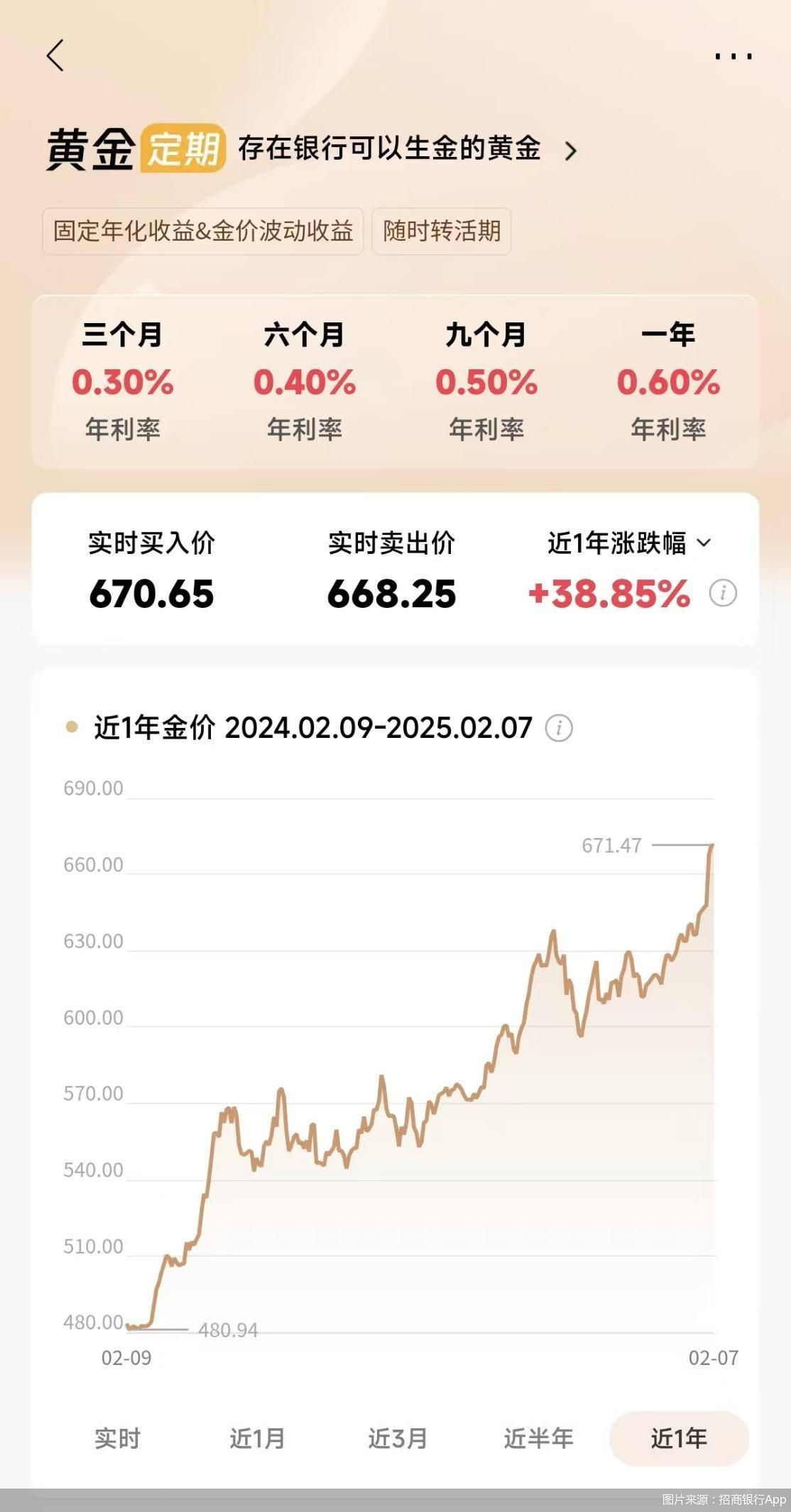The height and width of the screenshot is (1512, 791).
Task: Show info about the +38.85% change
Action: click(723, 593)
